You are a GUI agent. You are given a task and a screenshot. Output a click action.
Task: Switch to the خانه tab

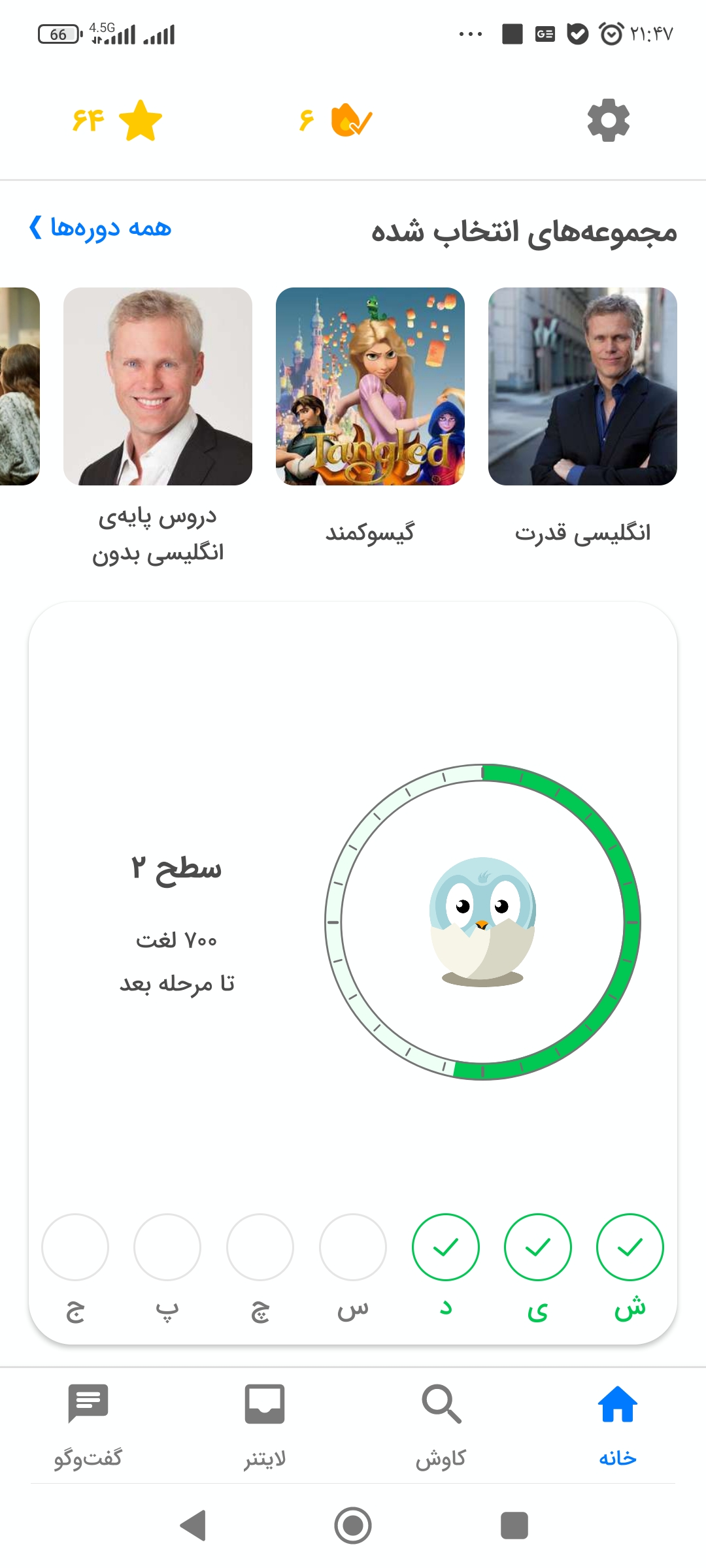(618, 1426)
